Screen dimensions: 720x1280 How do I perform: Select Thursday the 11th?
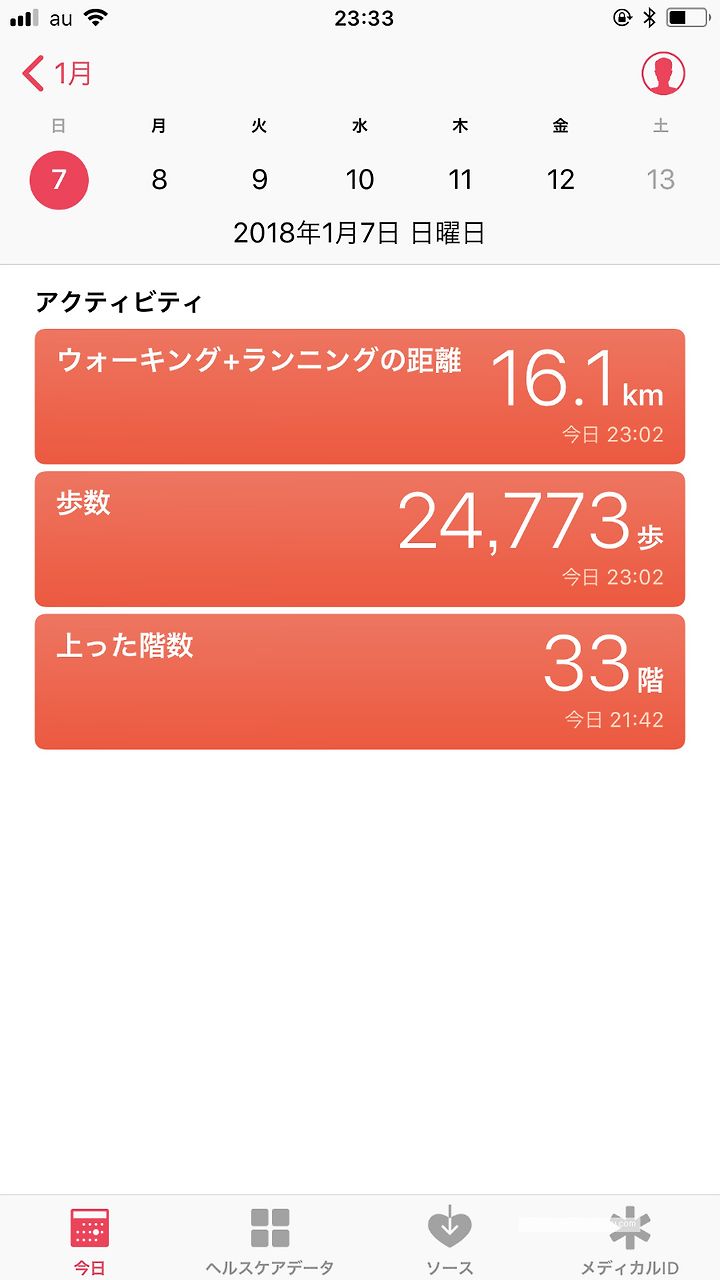(x=460, y=180)
